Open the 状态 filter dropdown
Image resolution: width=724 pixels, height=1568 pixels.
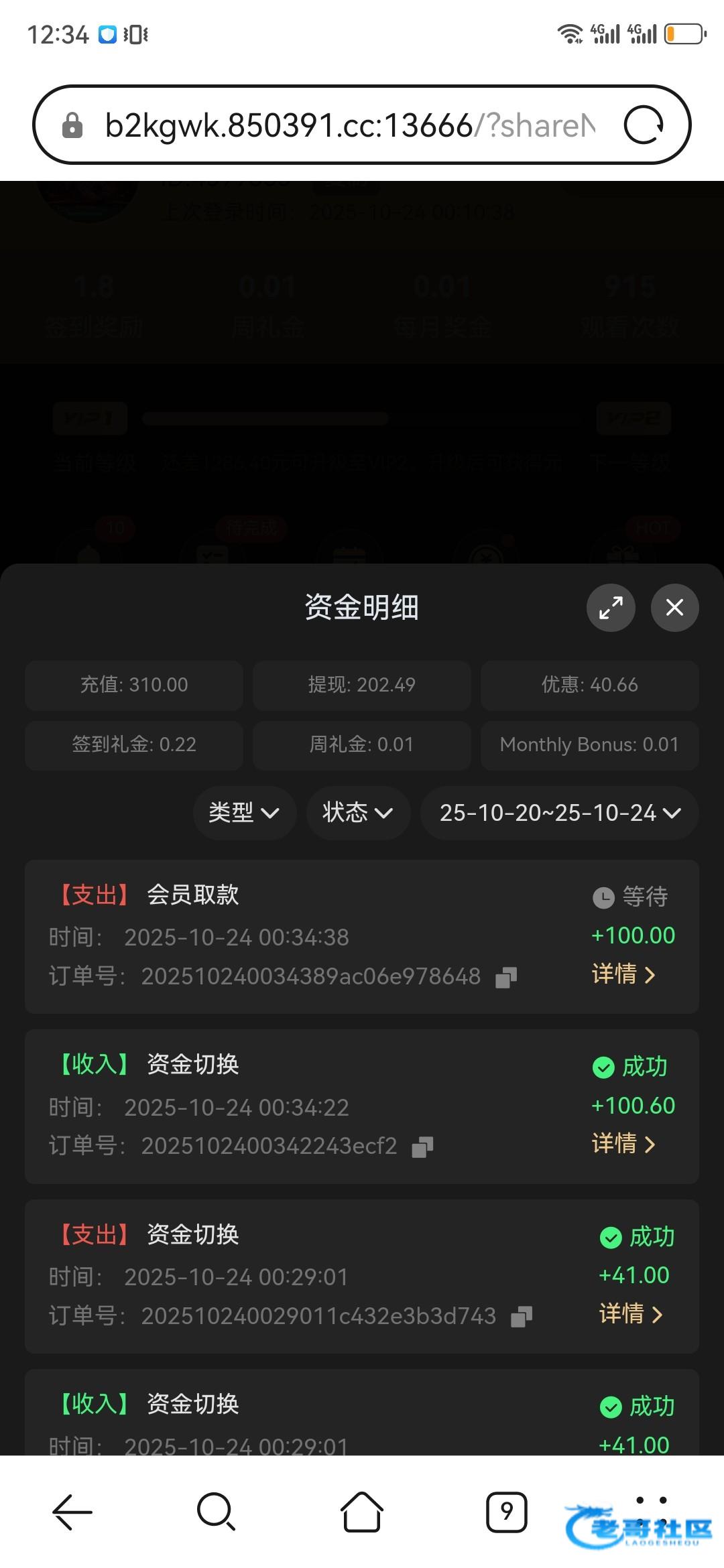(358, 813)
